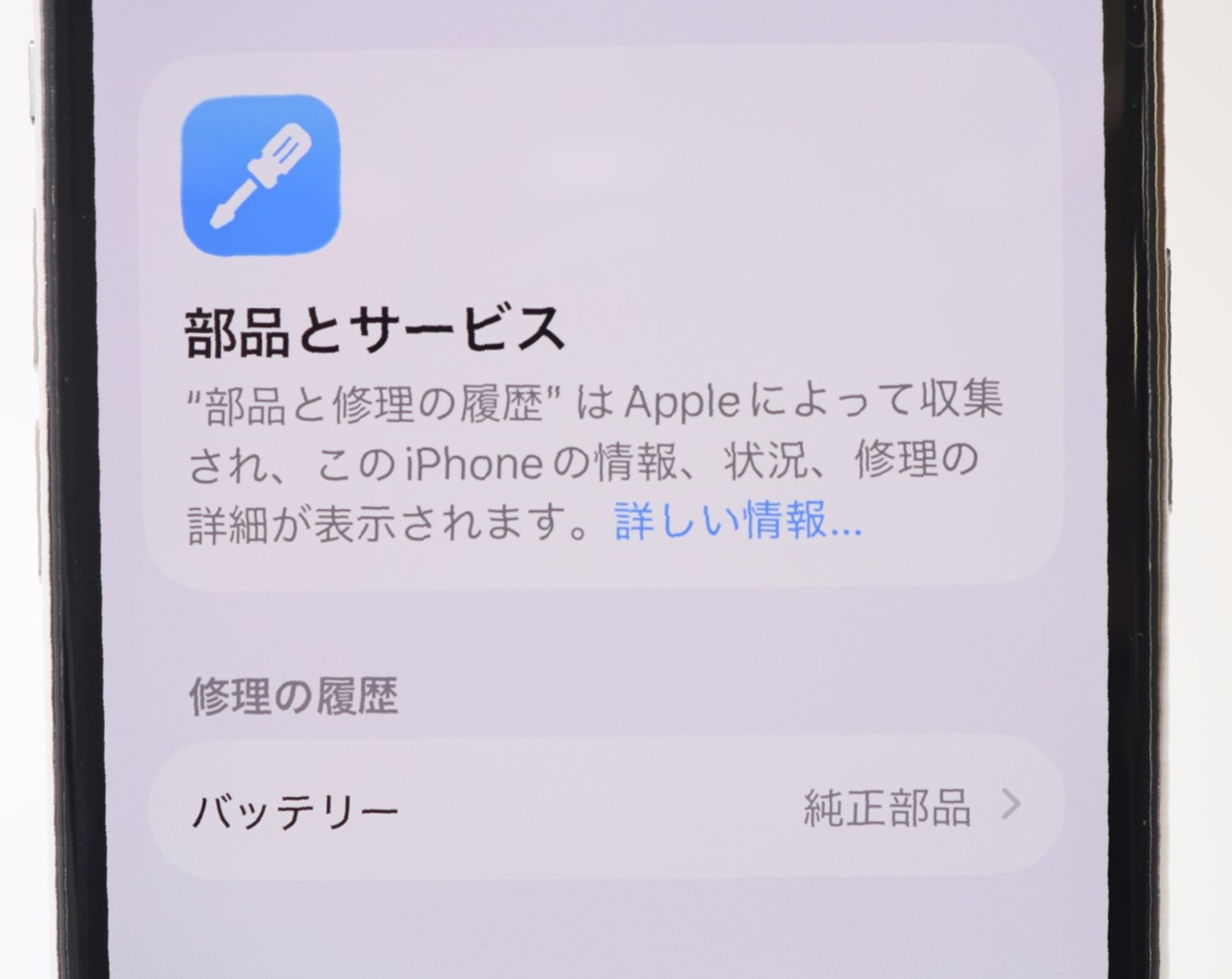1232x979 pixels.
Task: Open the バッテリー repair history row
Action: coord(606,807)
